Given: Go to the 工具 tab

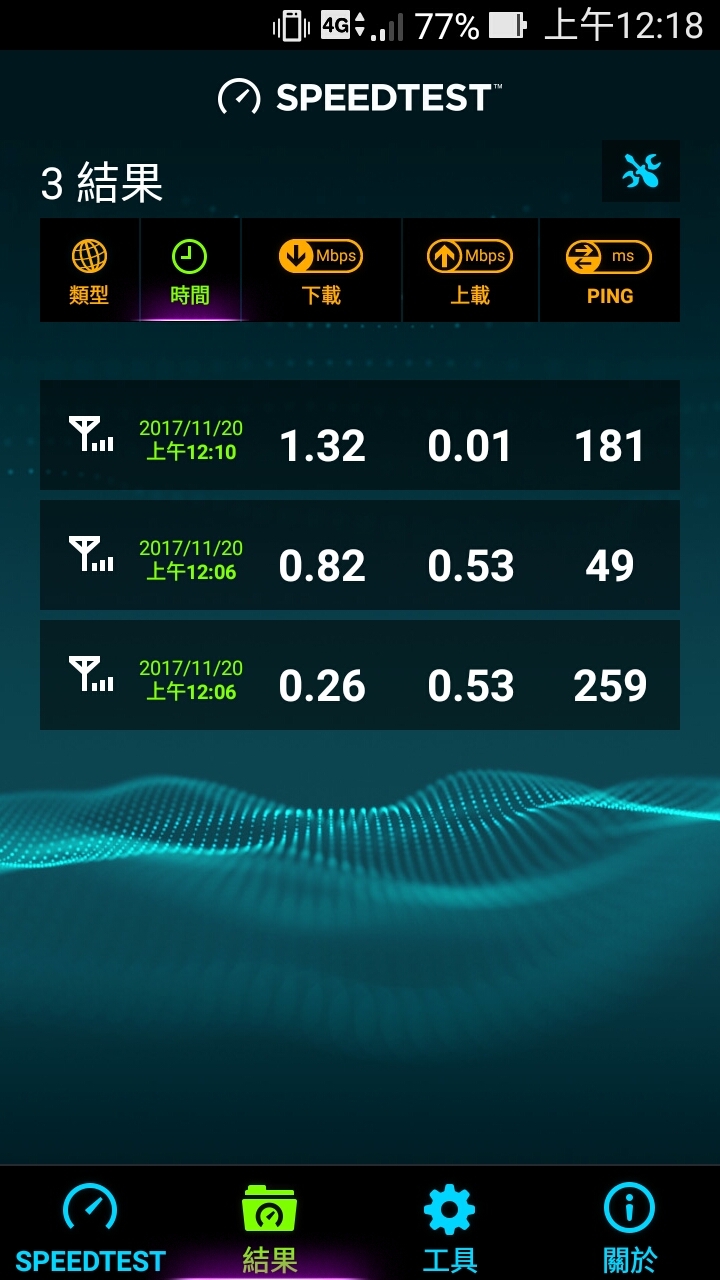Looking at the screenshot, I should (x=450, y=1226).
